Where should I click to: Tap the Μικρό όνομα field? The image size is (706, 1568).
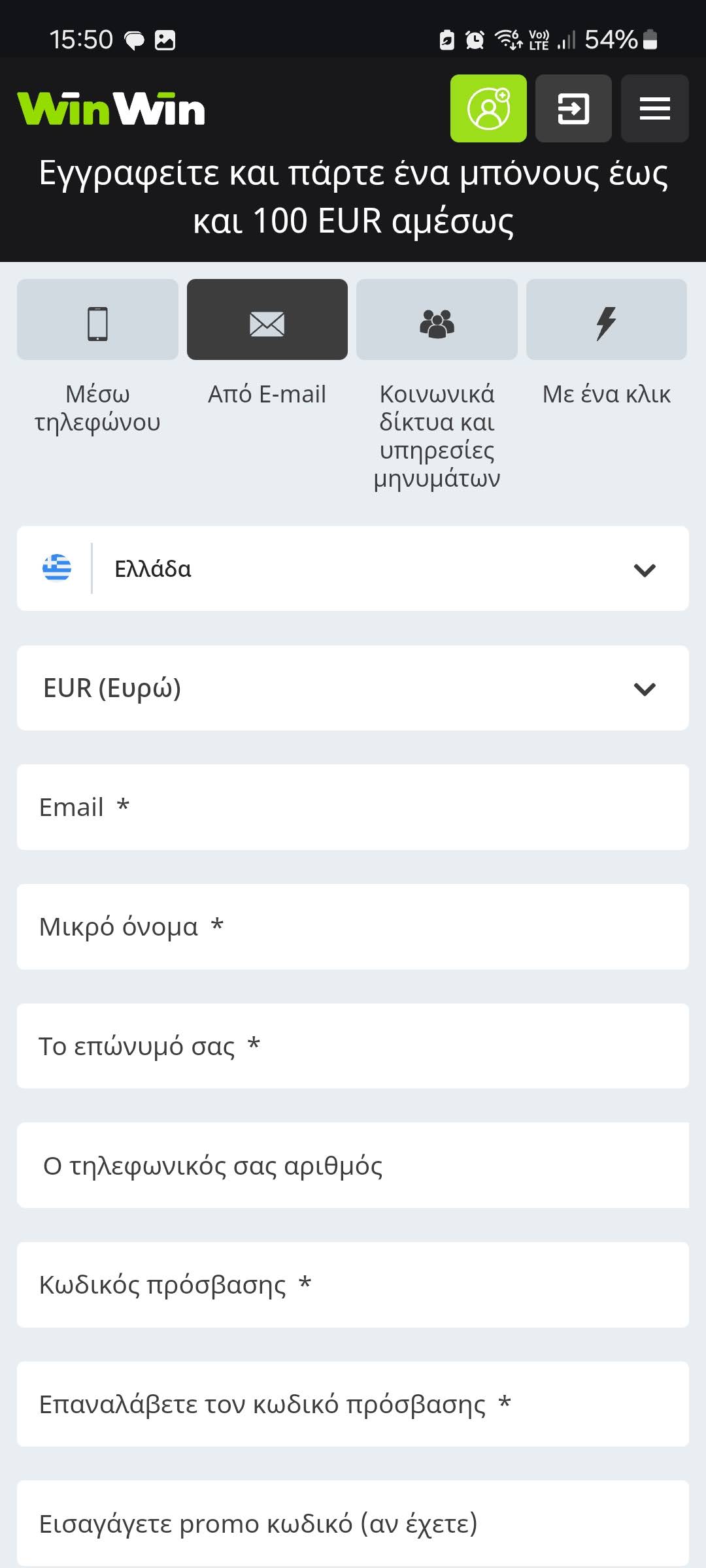click(x=353, y=926)
